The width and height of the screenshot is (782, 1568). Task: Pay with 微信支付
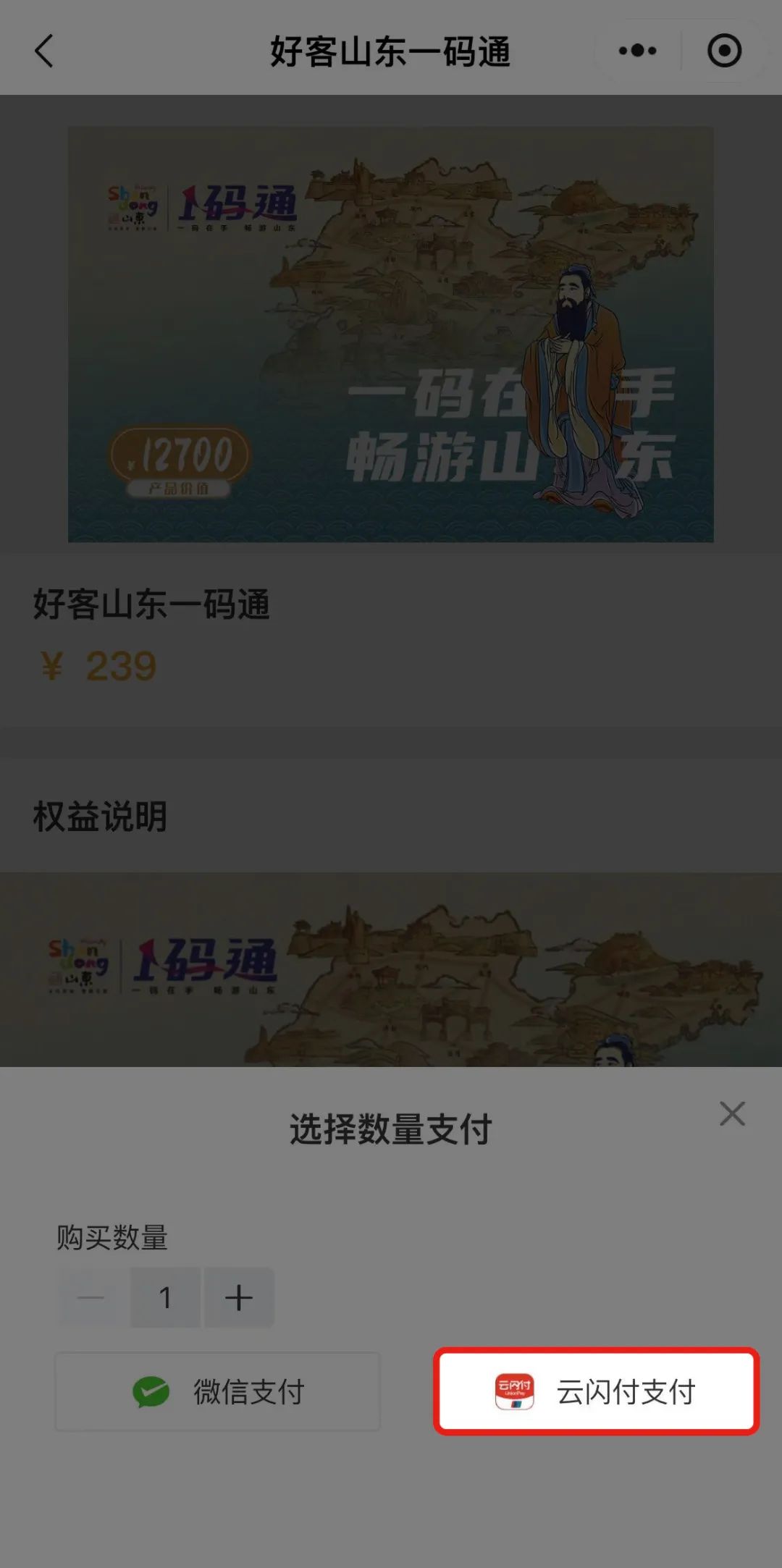[217, 1391]
